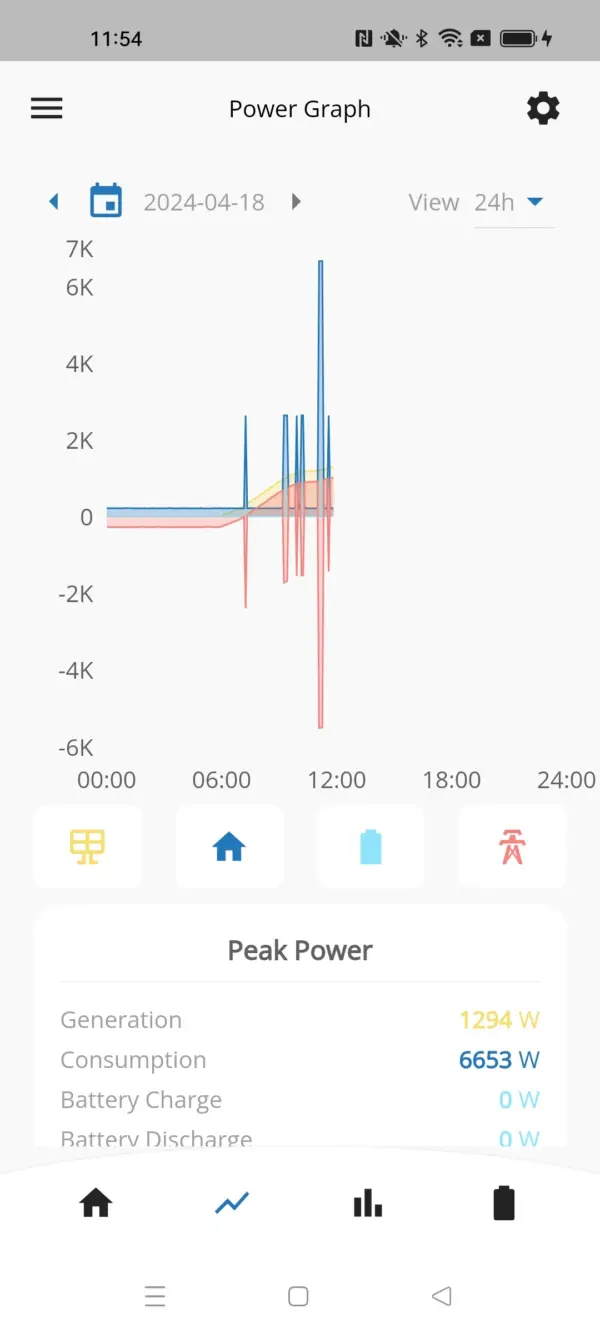Image resolution: width=600 pixels, height=1333 pixels.
Task: Go to the previous day
Action: tap(54, 202)
